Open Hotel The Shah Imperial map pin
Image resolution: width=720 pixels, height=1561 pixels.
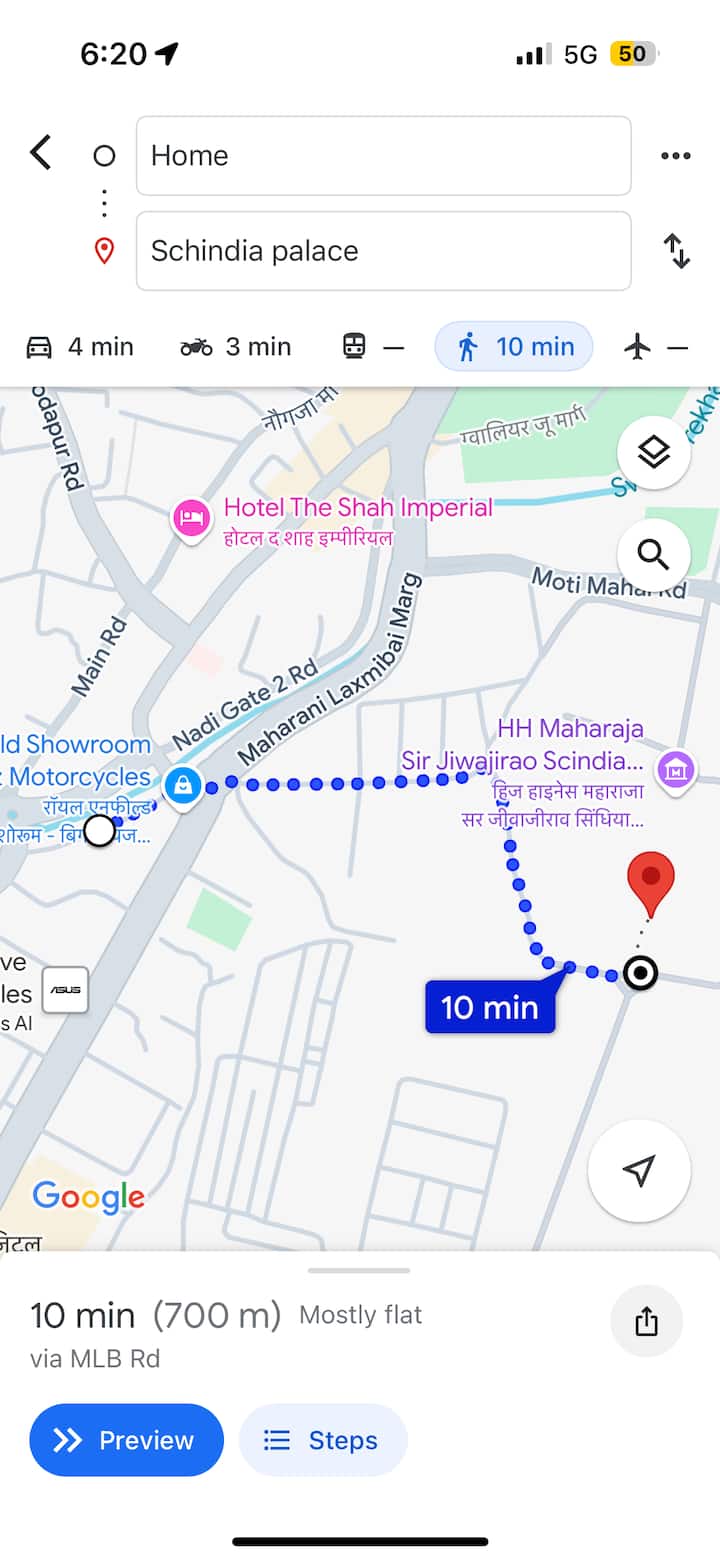pyautogui.click(x=190, y=518)
